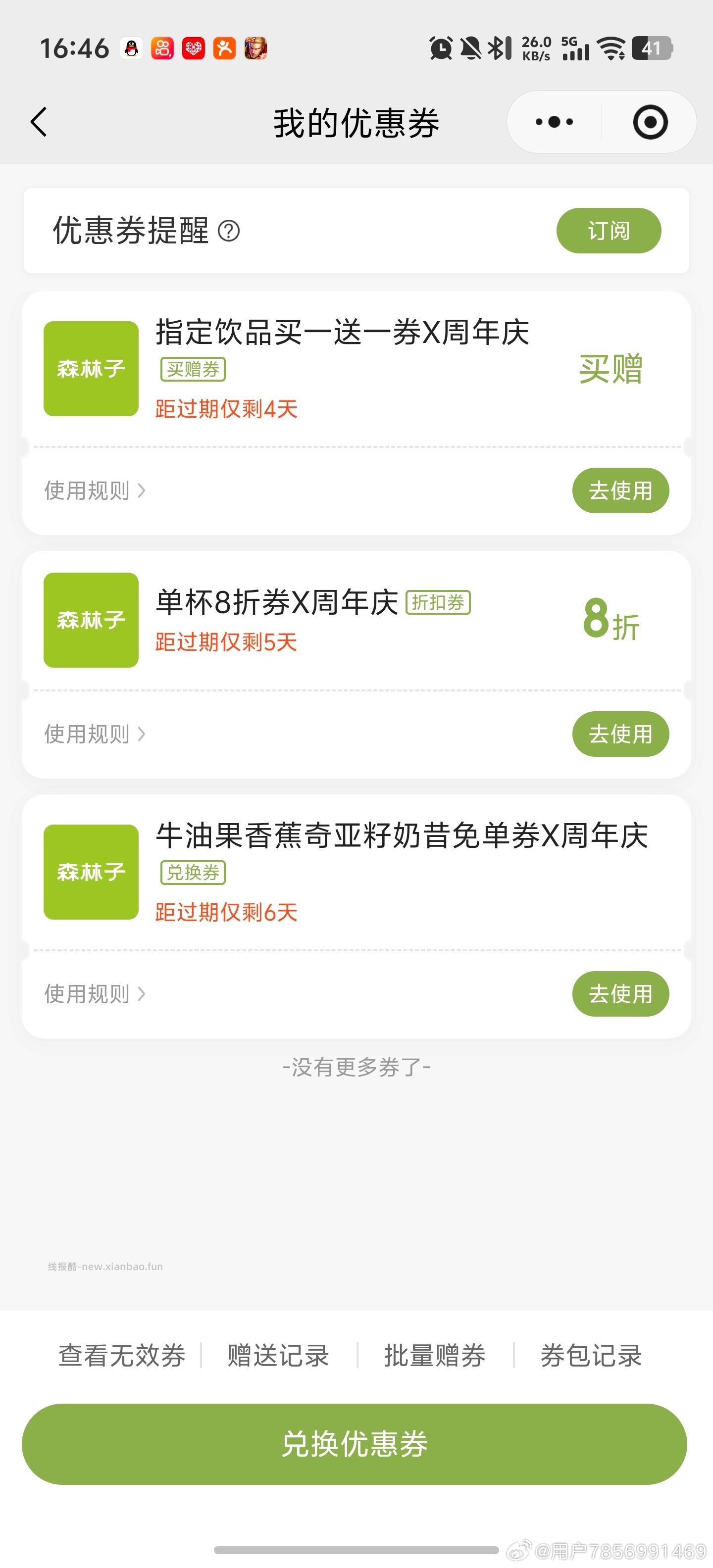Tap 去使用 on the 单杯8折券 coupon
713x1568 pixels.
click(x=620, y=734)
